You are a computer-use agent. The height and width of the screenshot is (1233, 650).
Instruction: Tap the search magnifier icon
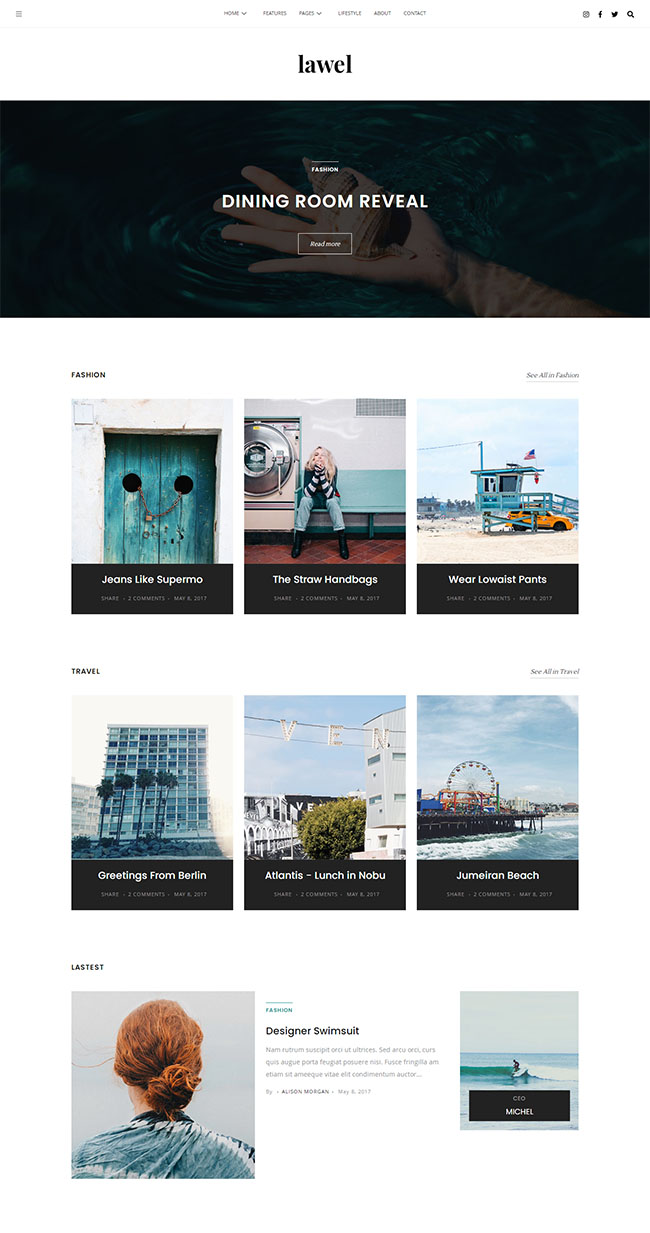tap(630, 15)
